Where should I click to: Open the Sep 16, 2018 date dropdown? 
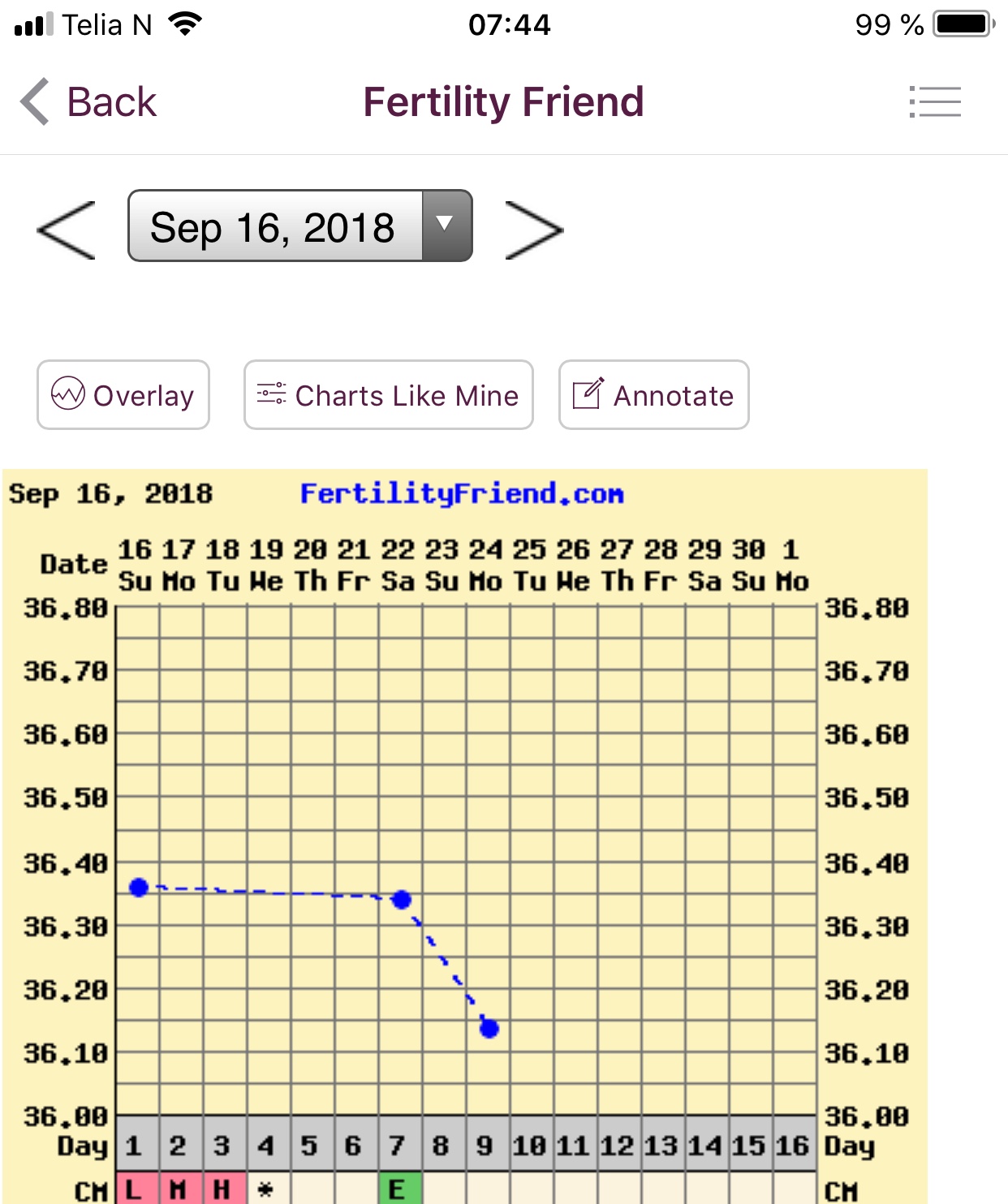(x=299, y=226)
